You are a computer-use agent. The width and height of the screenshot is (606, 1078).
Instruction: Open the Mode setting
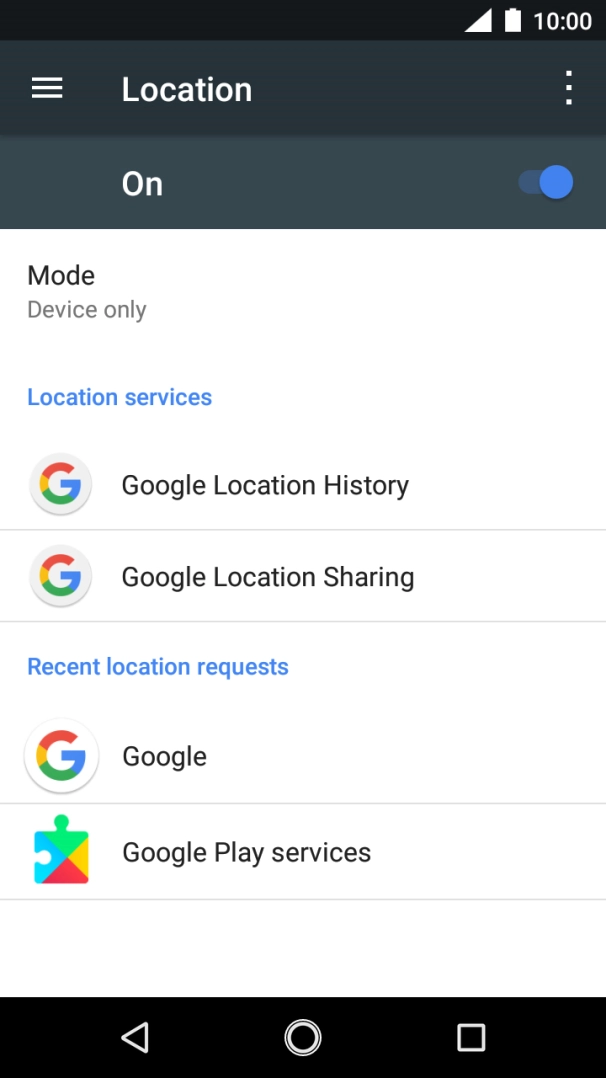[x=303, y=292]
